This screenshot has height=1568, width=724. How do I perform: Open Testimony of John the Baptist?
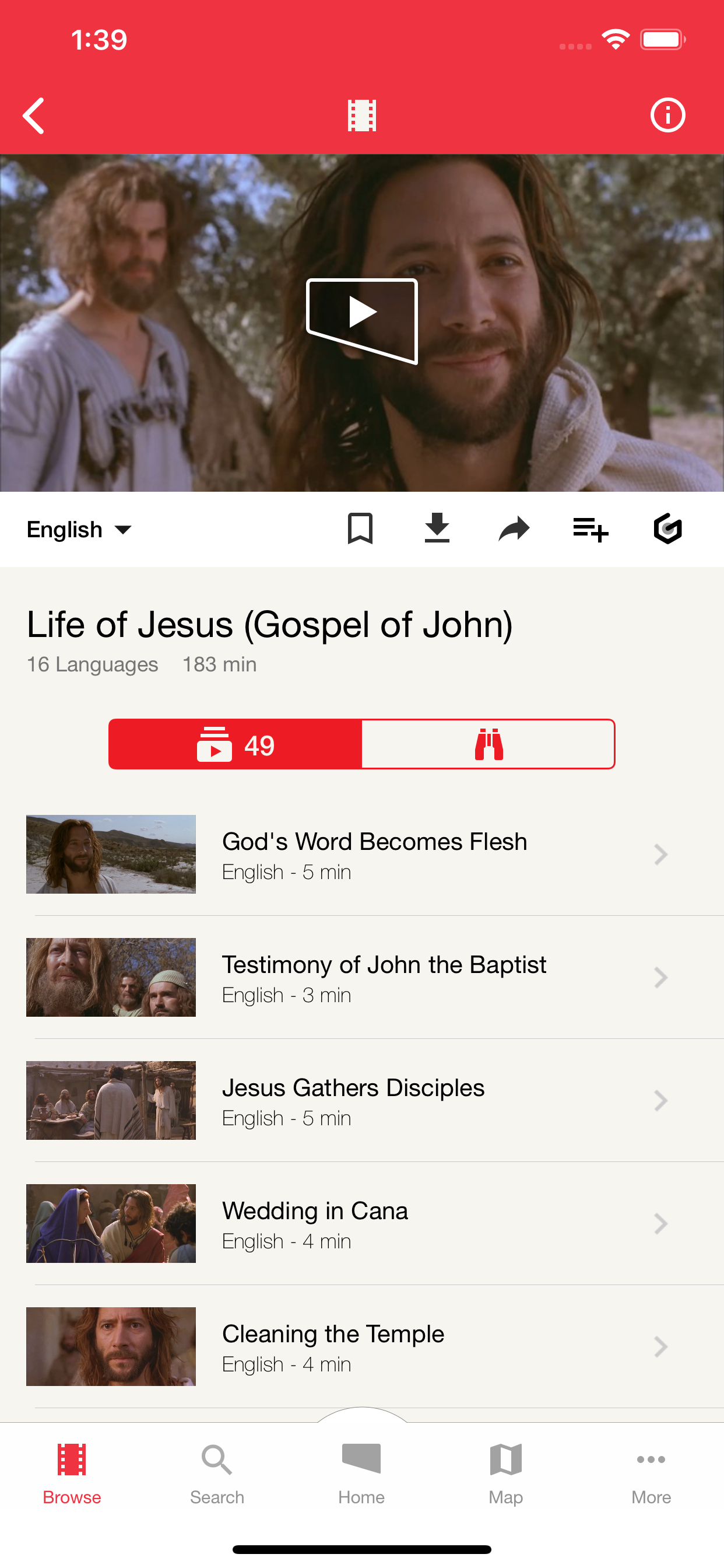pyautogui.click(x=362, y=978)
